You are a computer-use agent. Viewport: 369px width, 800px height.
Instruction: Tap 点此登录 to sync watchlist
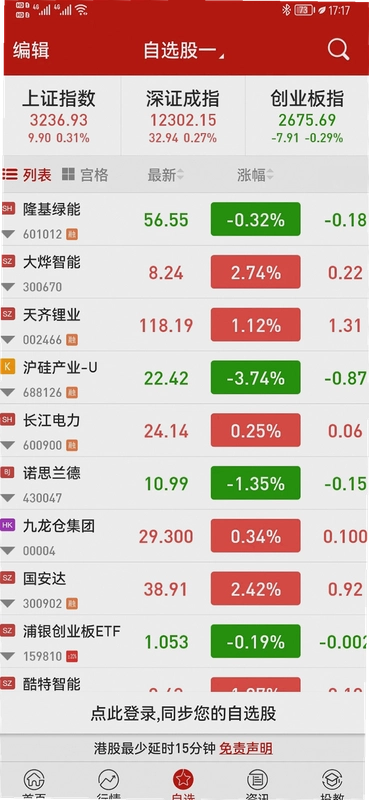click(183, 713)
